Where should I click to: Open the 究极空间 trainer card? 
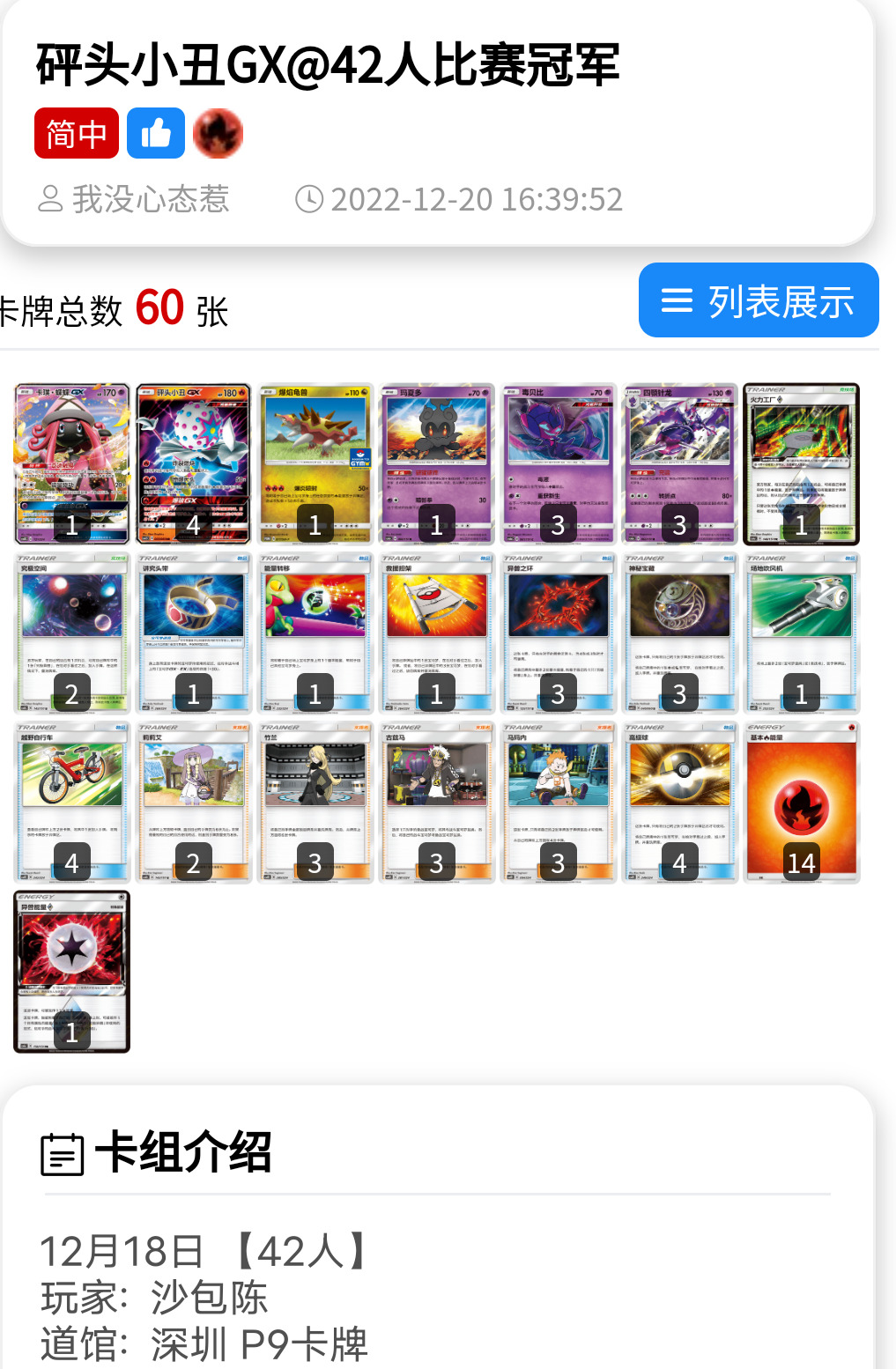tap(71, 633)
